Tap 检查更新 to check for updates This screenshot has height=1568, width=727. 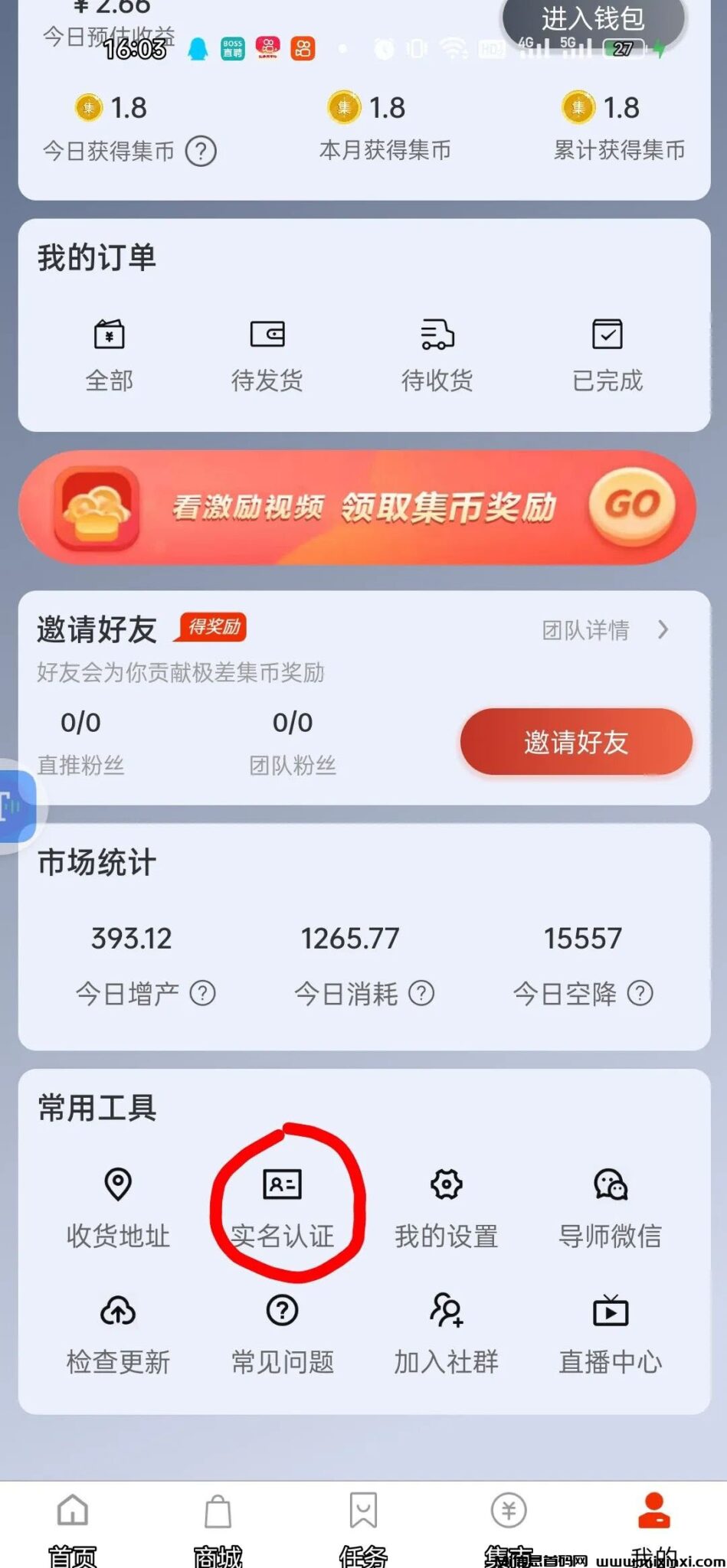[117, 1311]
